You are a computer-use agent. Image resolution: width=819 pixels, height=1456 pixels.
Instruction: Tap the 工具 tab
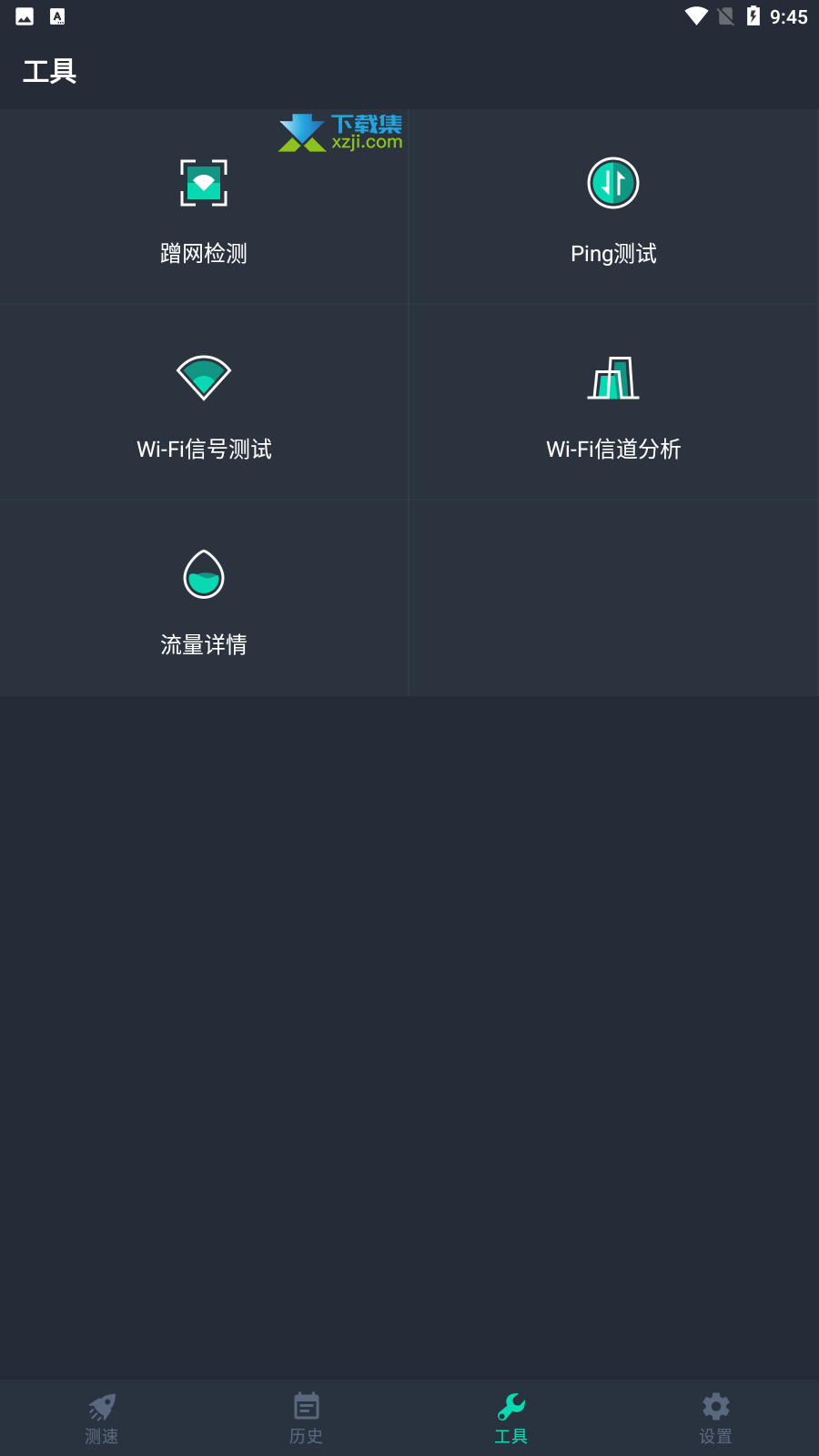tap(511, 1418)
